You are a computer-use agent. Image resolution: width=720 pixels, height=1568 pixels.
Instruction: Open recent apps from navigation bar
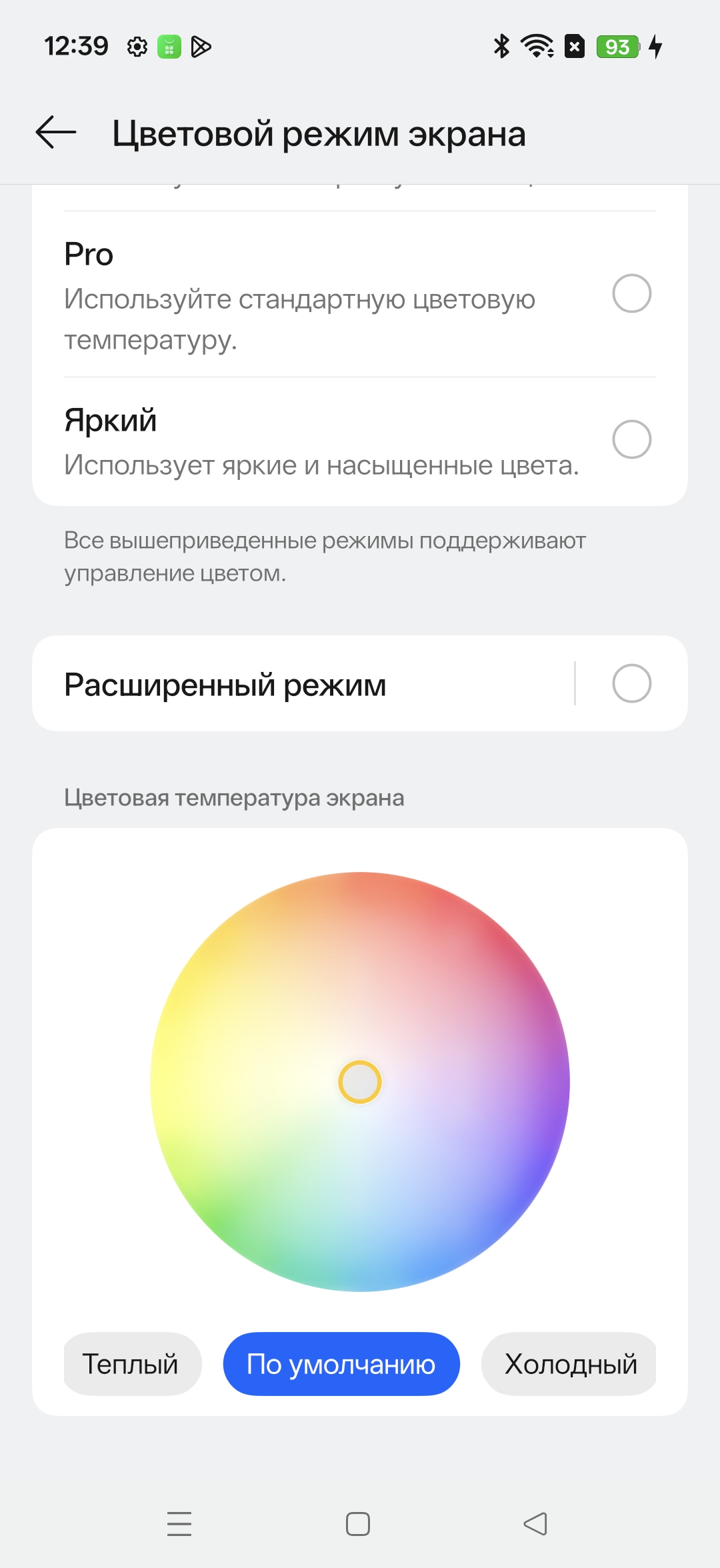[x=179, y=1524]
